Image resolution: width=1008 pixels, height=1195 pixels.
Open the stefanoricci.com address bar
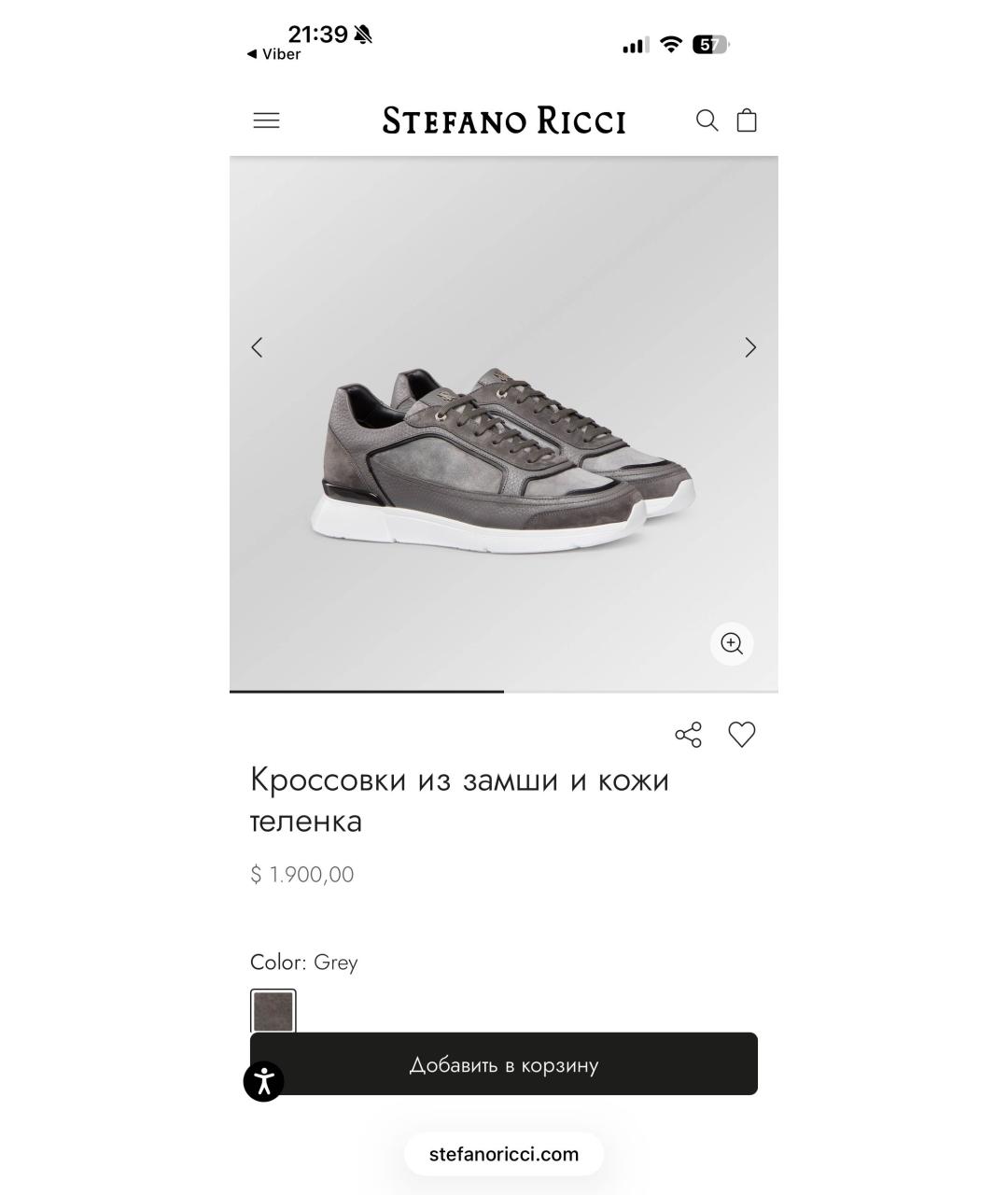tap(504, 1153)
